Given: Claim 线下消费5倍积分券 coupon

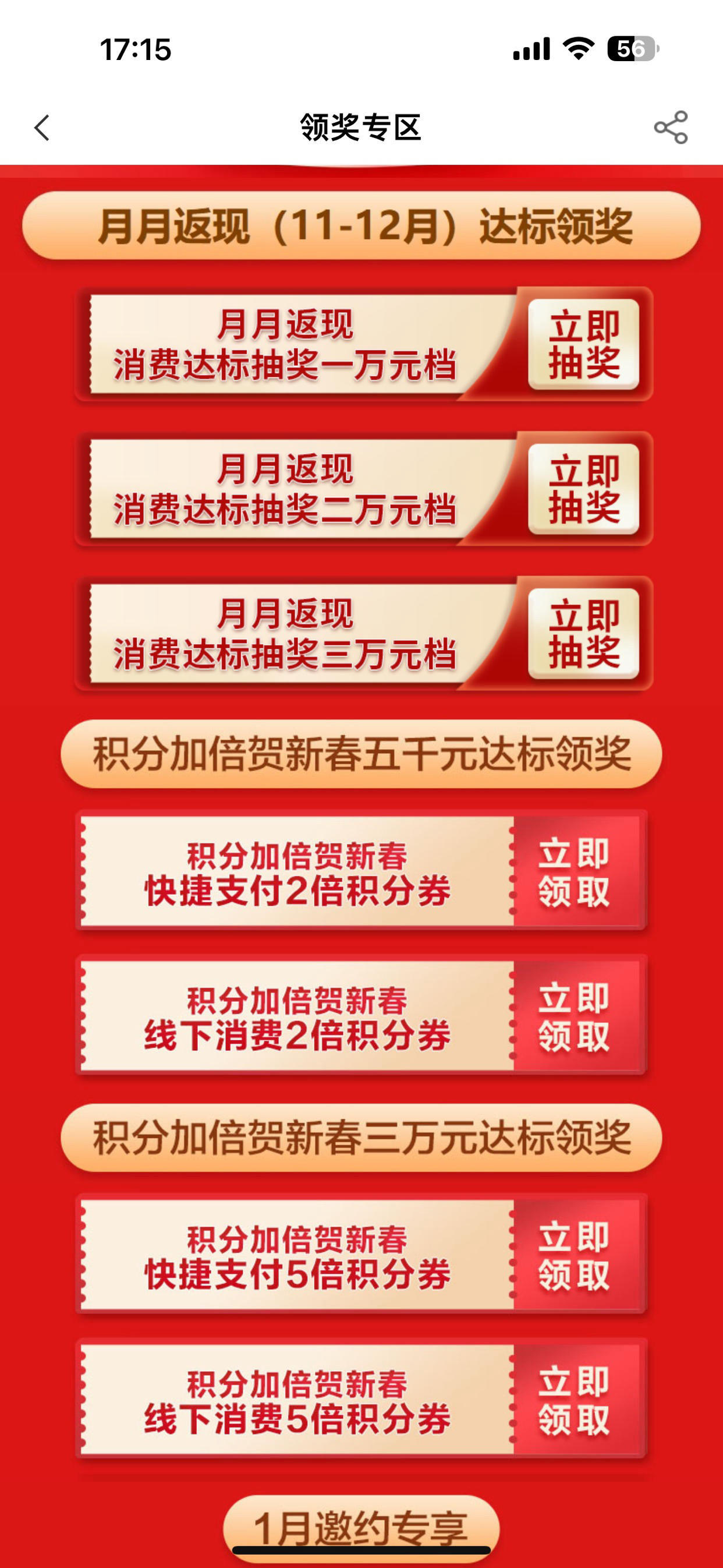Looking at the screenshot, I should click(574, 1400).
